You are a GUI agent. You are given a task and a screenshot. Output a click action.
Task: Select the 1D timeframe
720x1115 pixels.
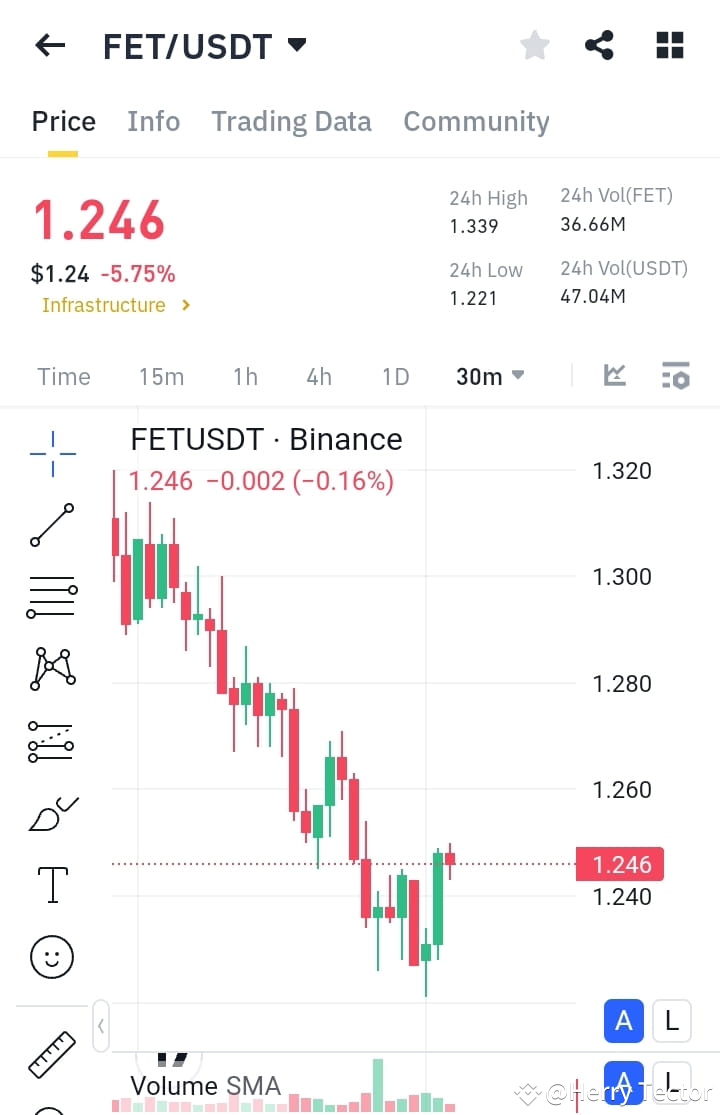click(395, 376)
